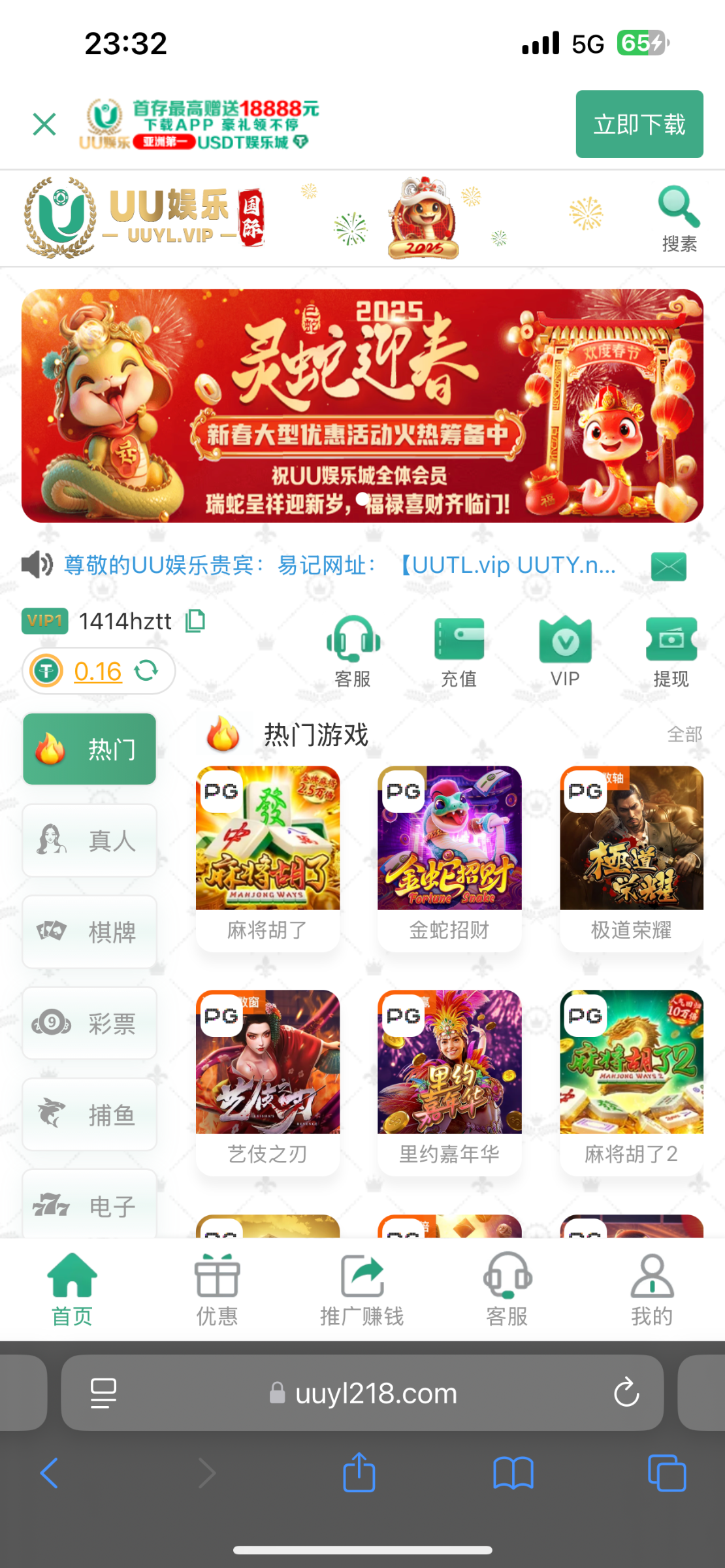Open 充值 recharge wallet

tap(459, 651)
